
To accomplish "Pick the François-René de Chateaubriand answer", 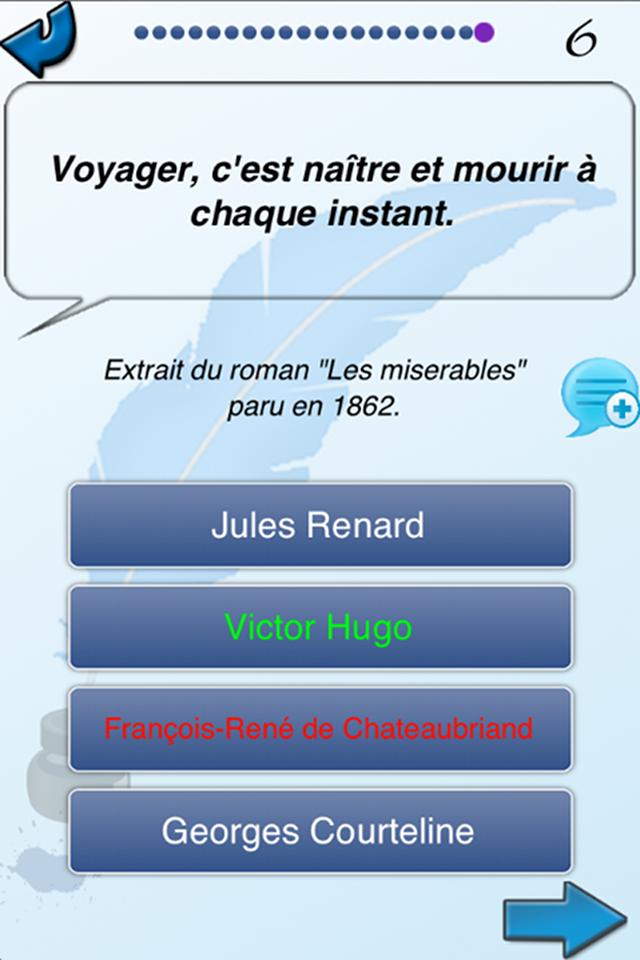I will (x=320, y=729).
